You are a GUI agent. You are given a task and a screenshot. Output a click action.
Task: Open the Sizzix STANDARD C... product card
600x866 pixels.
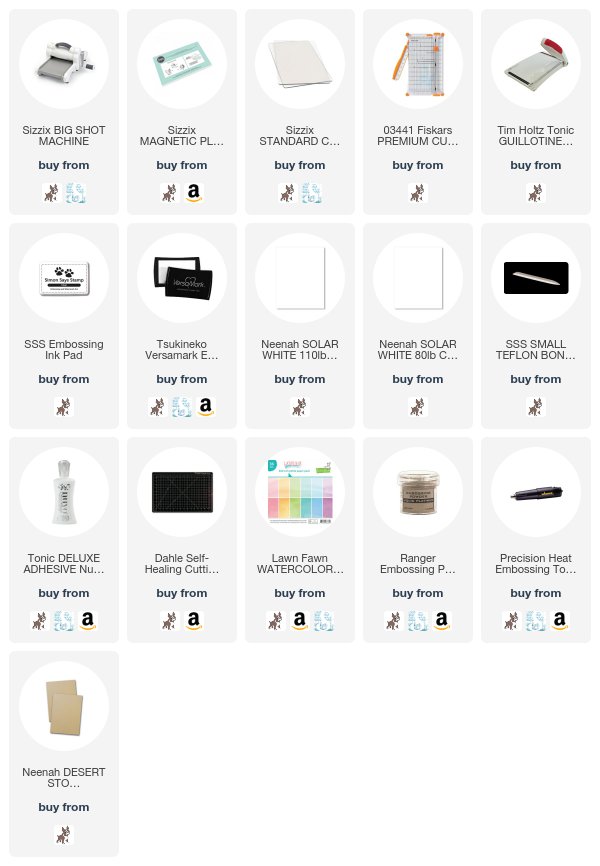click(300, 64)
